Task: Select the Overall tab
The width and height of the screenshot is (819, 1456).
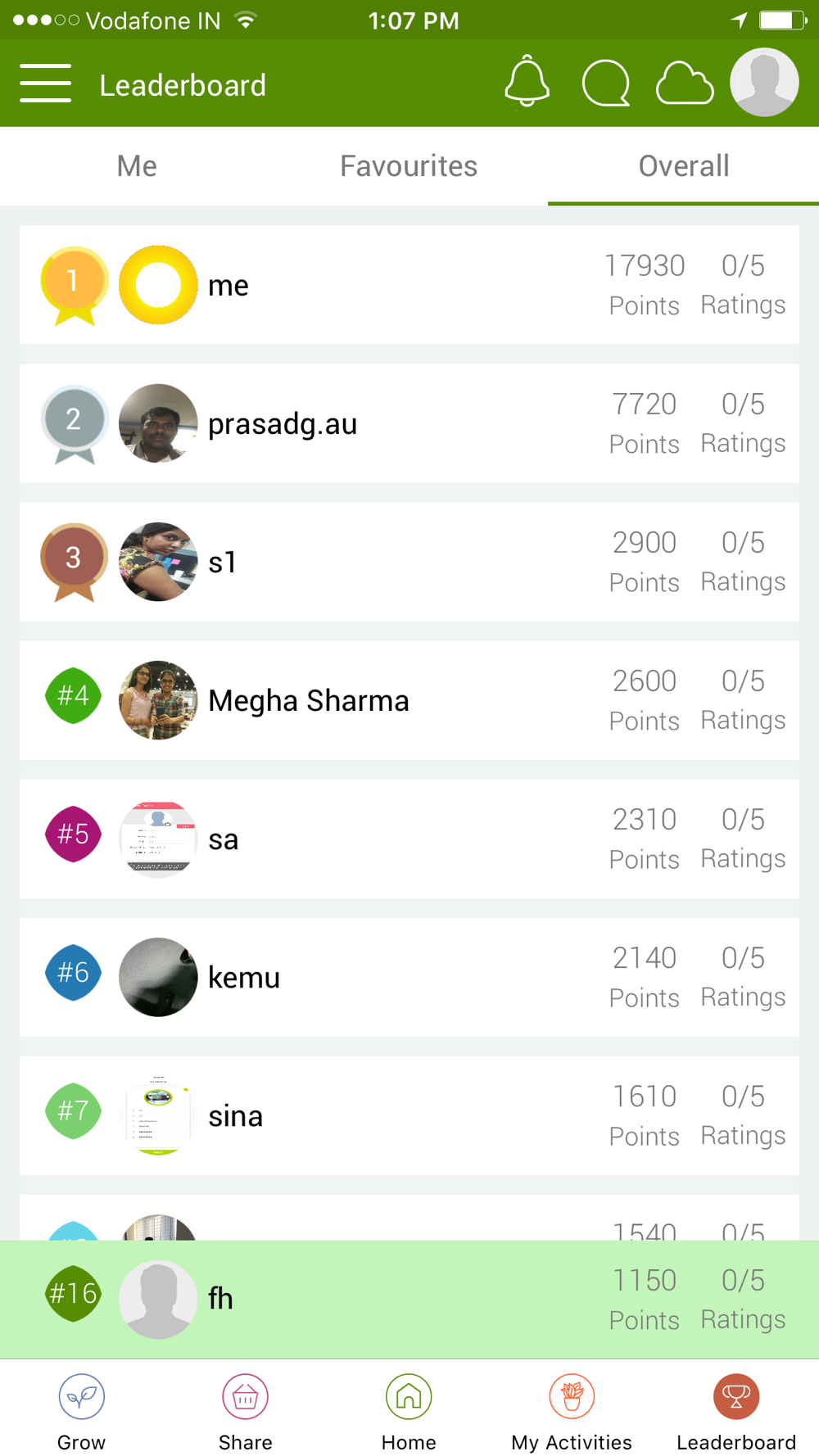Action: tap(683, 166)
